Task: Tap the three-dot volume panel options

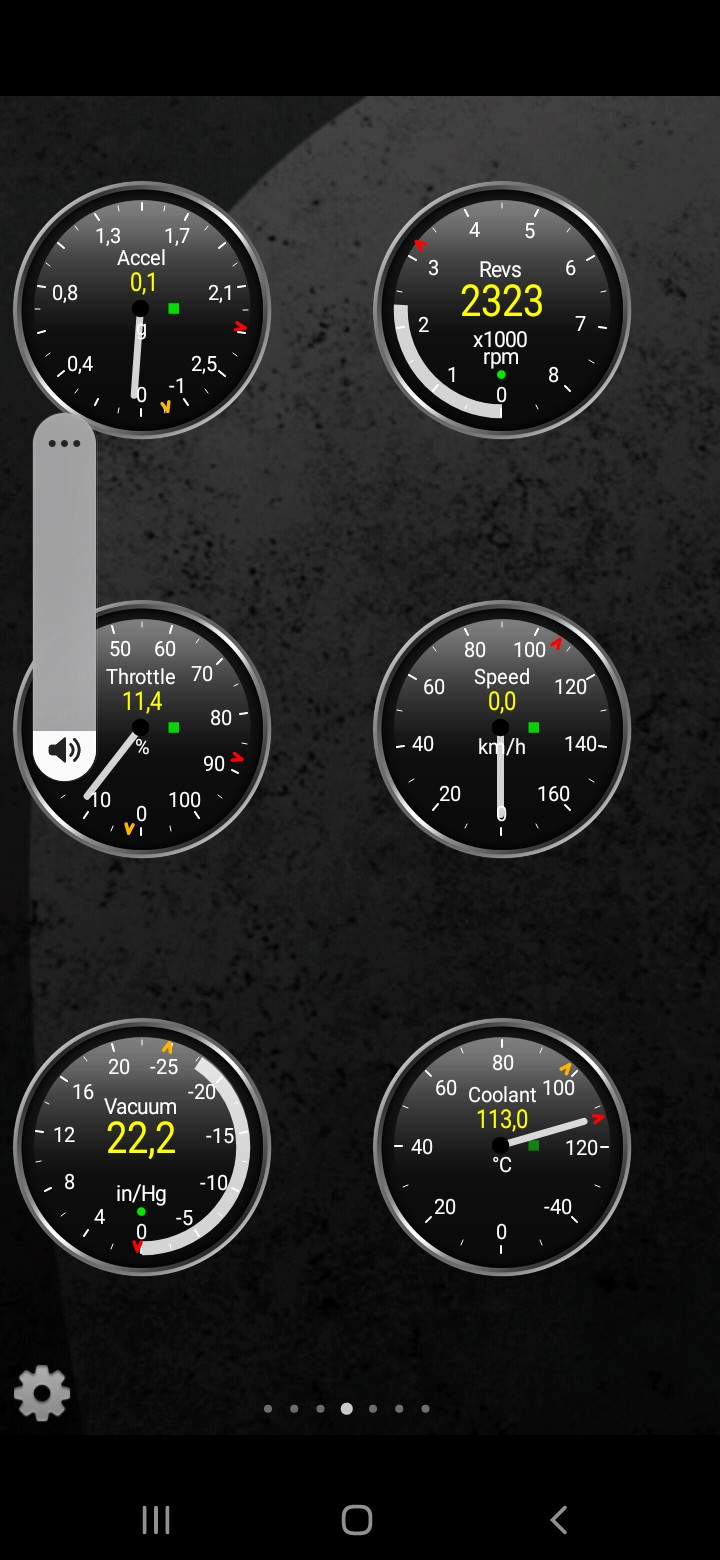Action: tap(64, 443)
